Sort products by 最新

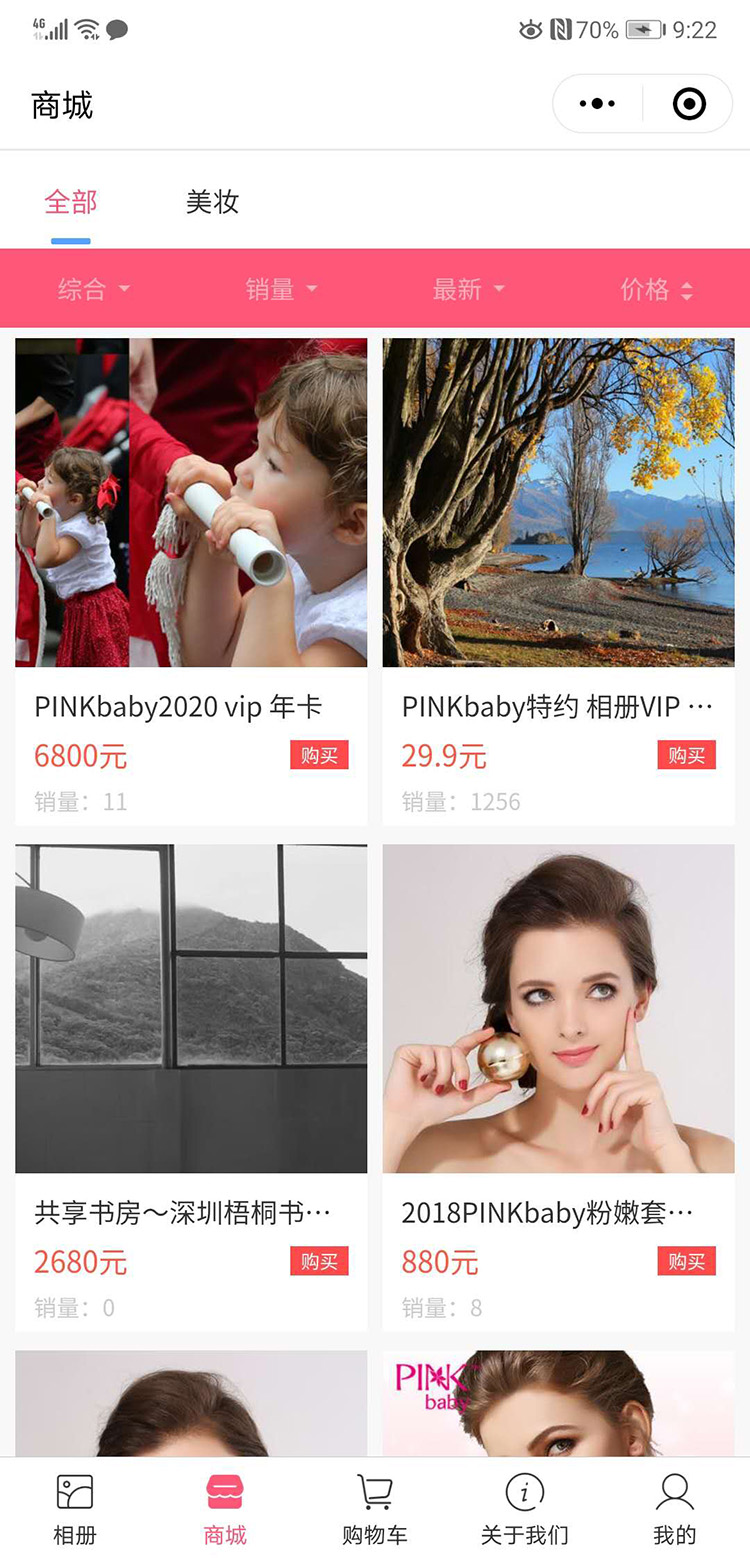point(468,290)
